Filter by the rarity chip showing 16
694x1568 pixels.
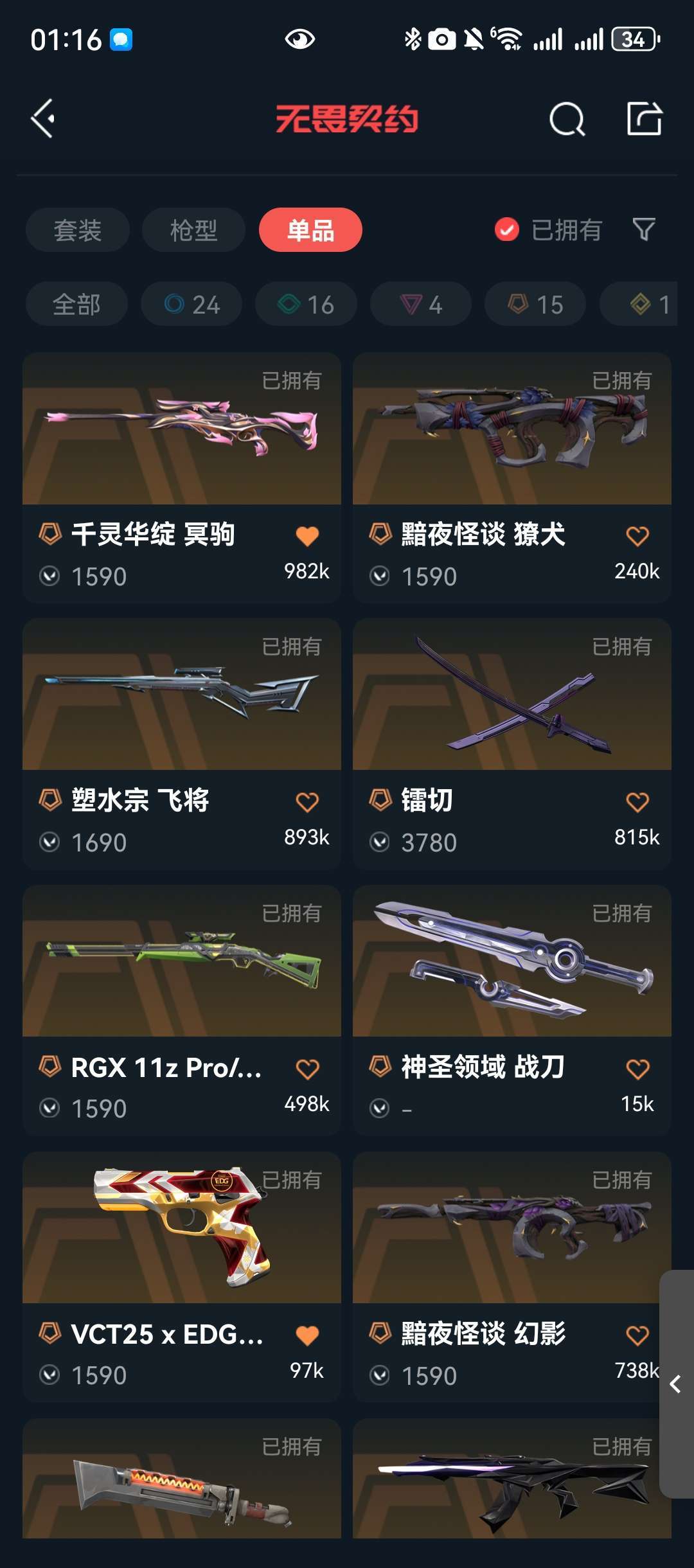(x=306, y=304)
